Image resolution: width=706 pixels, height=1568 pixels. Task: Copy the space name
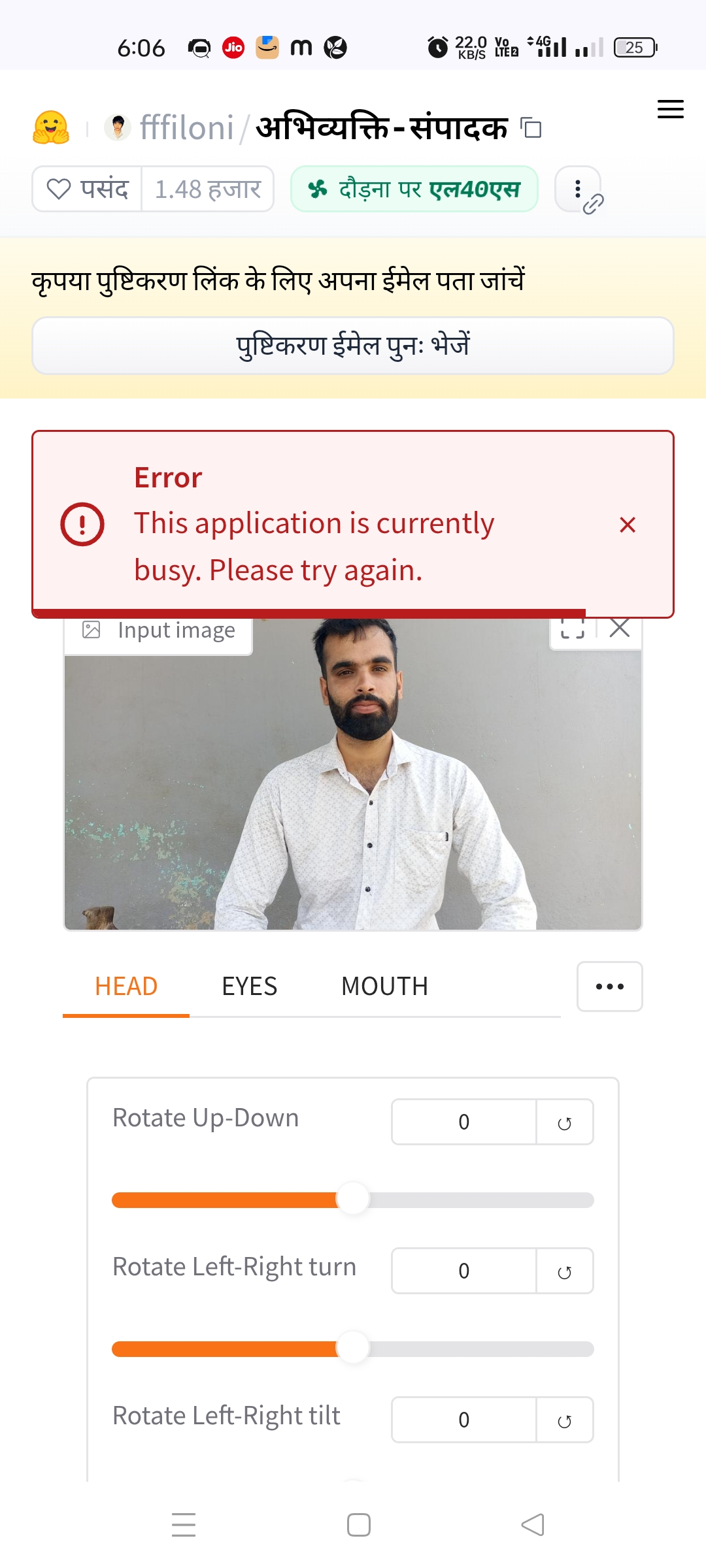pos(531,127)
